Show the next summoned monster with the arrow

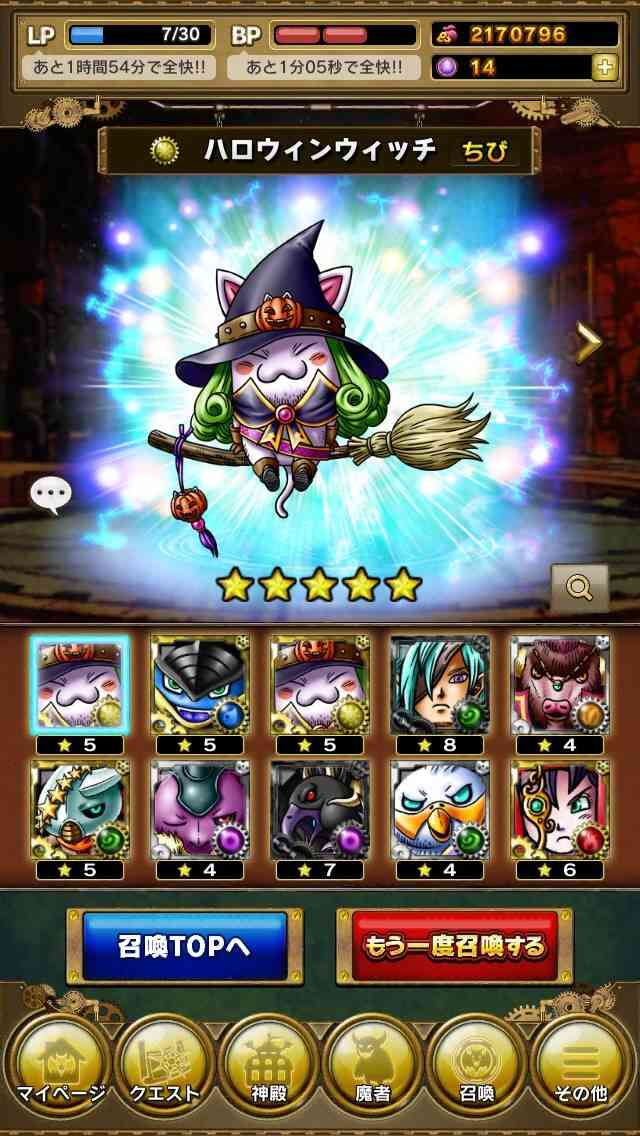[x=588, y=342]
